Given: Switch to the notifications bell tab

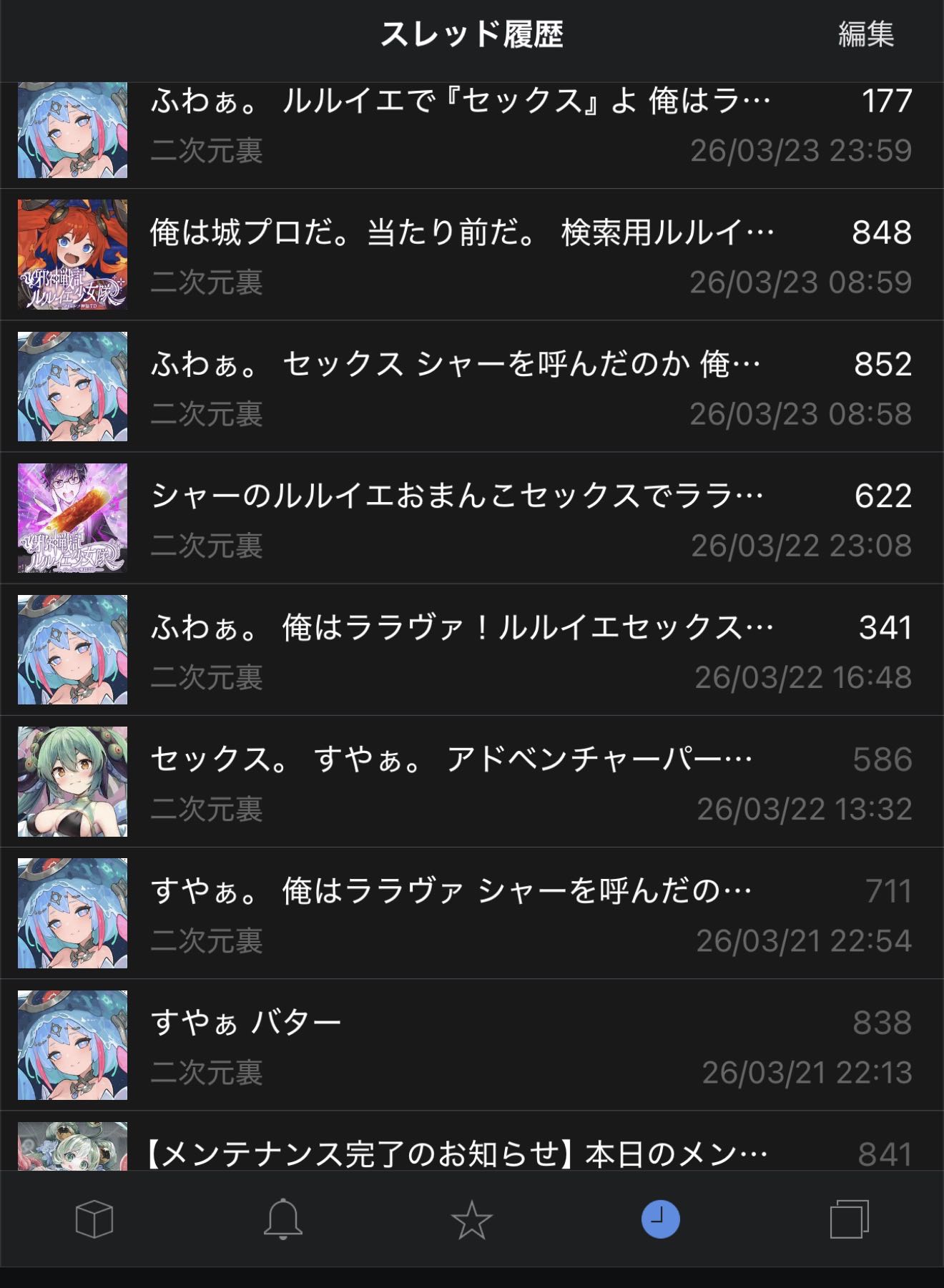Looking at the screenshot, I should [283, 1219].
